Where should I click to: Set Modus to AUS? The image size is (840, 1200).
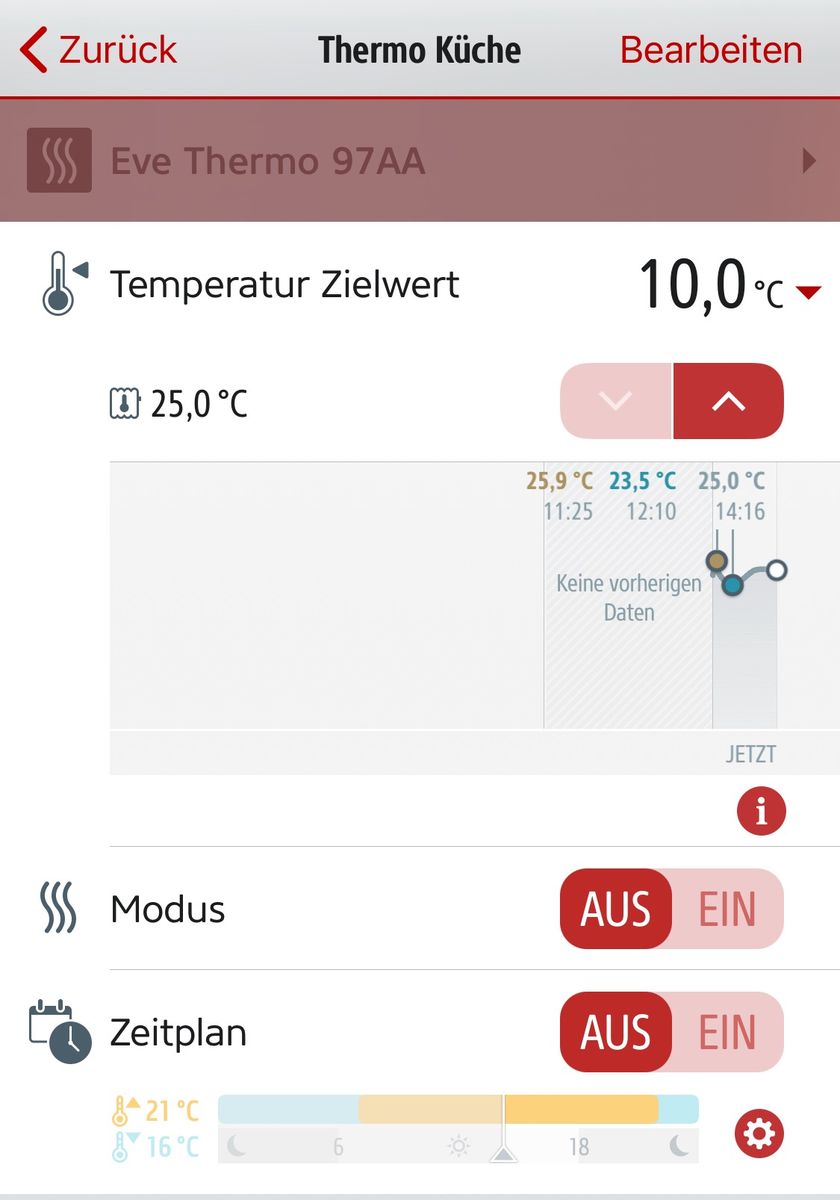tap(616, 909)
